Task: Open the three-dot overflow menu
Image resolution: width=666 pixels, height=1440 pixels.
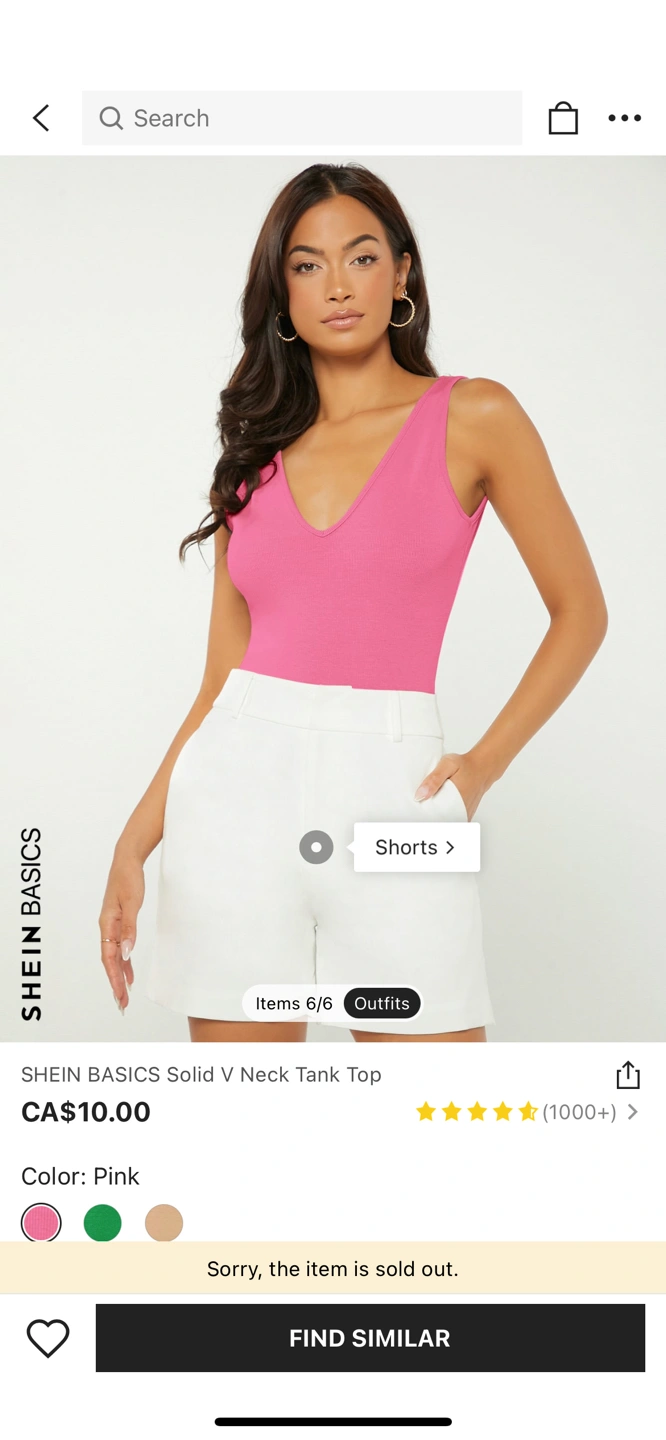Action: pyautogui.click(x=625, y=118)
